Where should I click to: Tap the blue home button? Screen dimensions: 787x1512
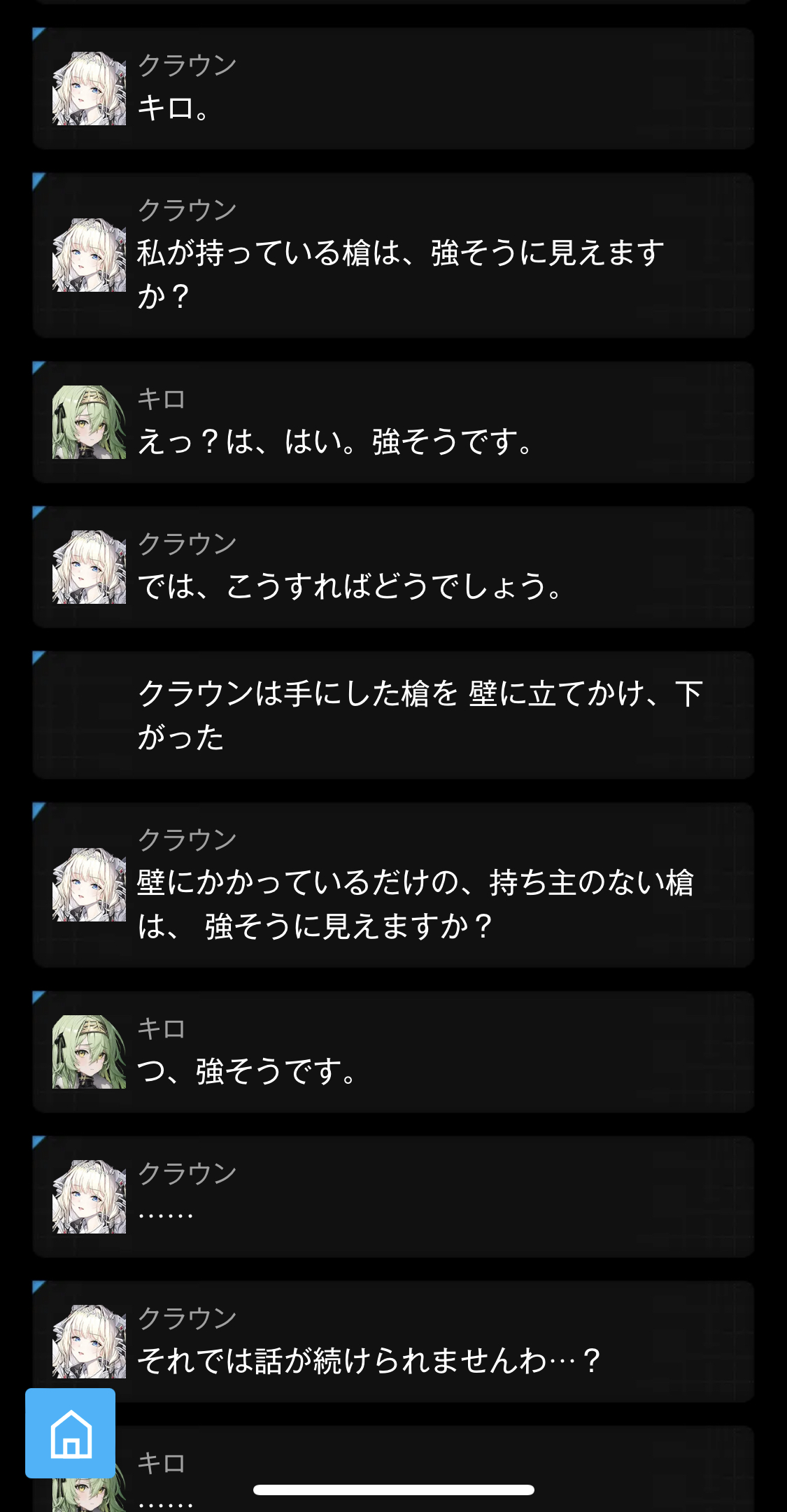pos(70,1433)
